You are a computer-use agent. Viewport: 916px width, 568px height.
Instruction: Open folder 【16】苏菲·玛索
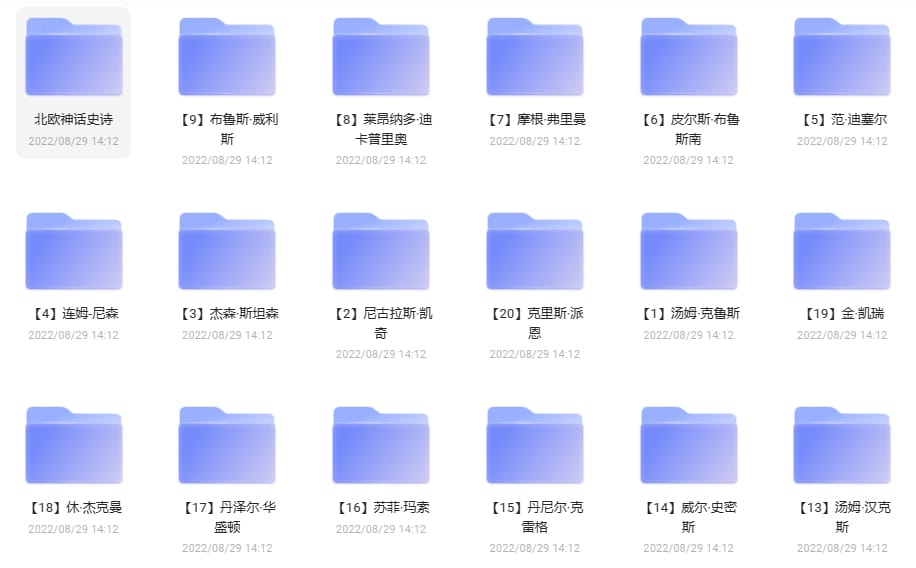pos(381,446)
